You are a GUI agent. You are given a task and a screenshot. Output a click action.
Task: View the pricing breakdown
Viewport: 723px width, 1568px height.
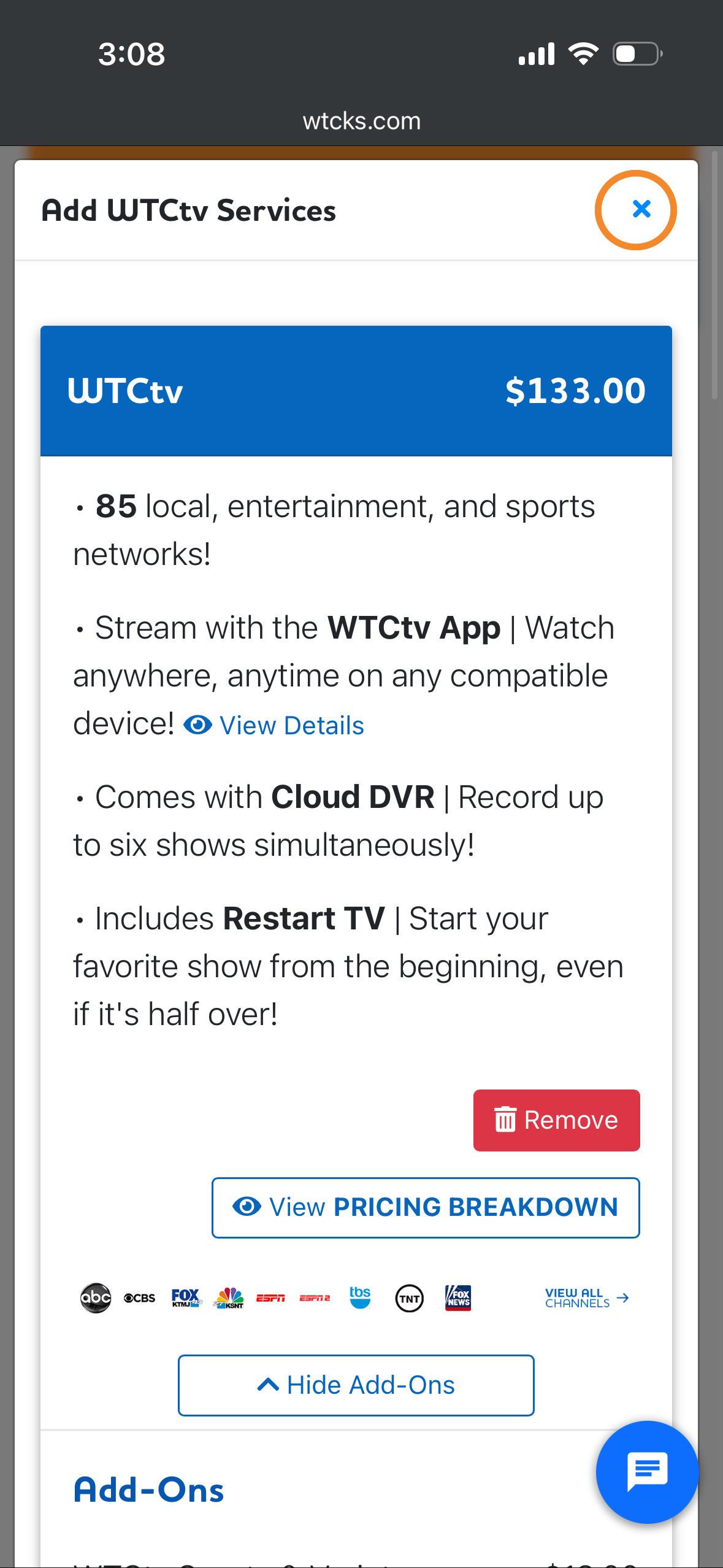pos(426,1207)
